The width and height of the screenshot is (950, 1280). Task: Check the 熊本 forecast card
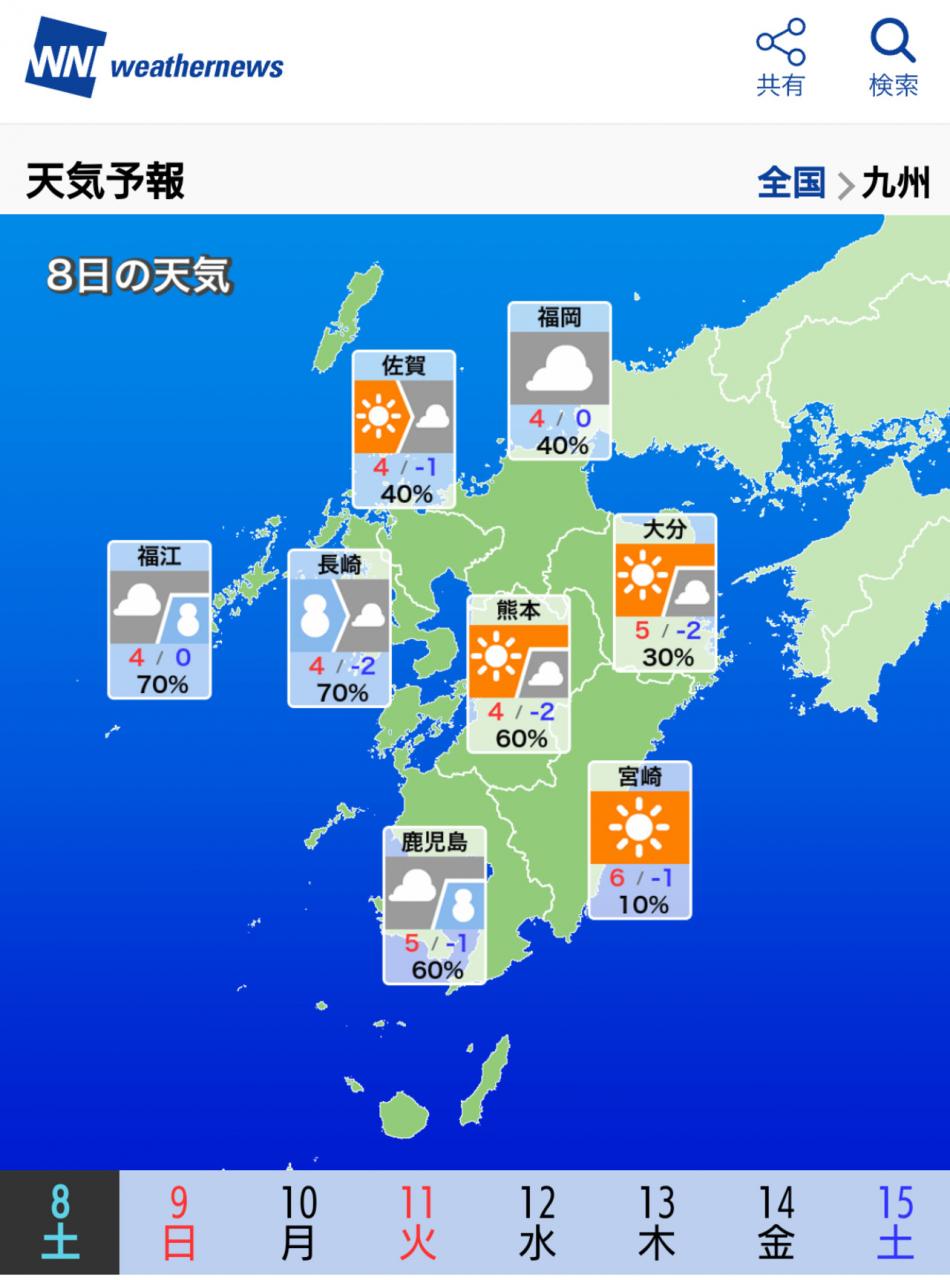coord(519,674)
